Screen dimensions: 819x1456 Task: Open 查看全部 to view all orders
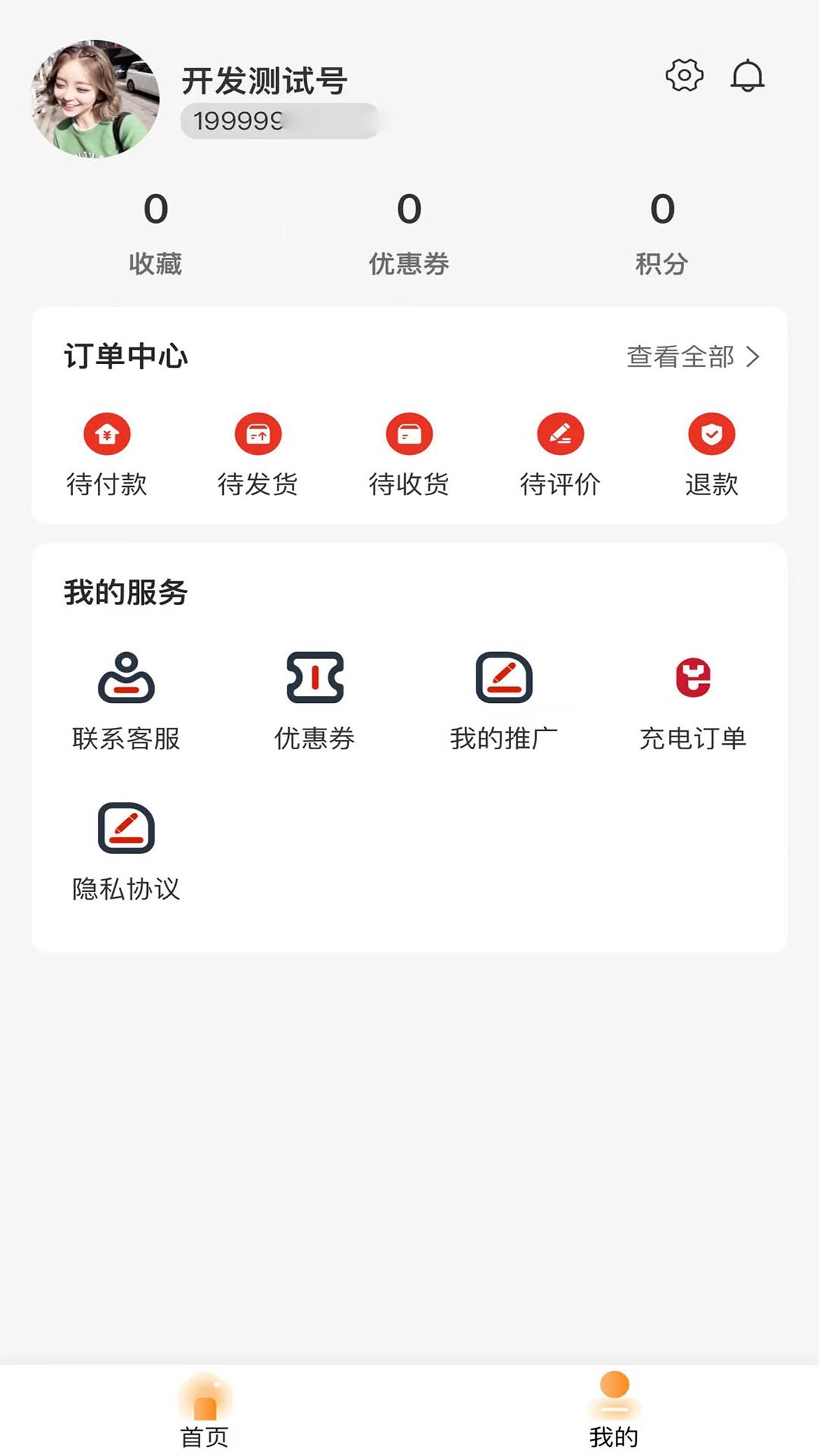click(x=681, y=356)
